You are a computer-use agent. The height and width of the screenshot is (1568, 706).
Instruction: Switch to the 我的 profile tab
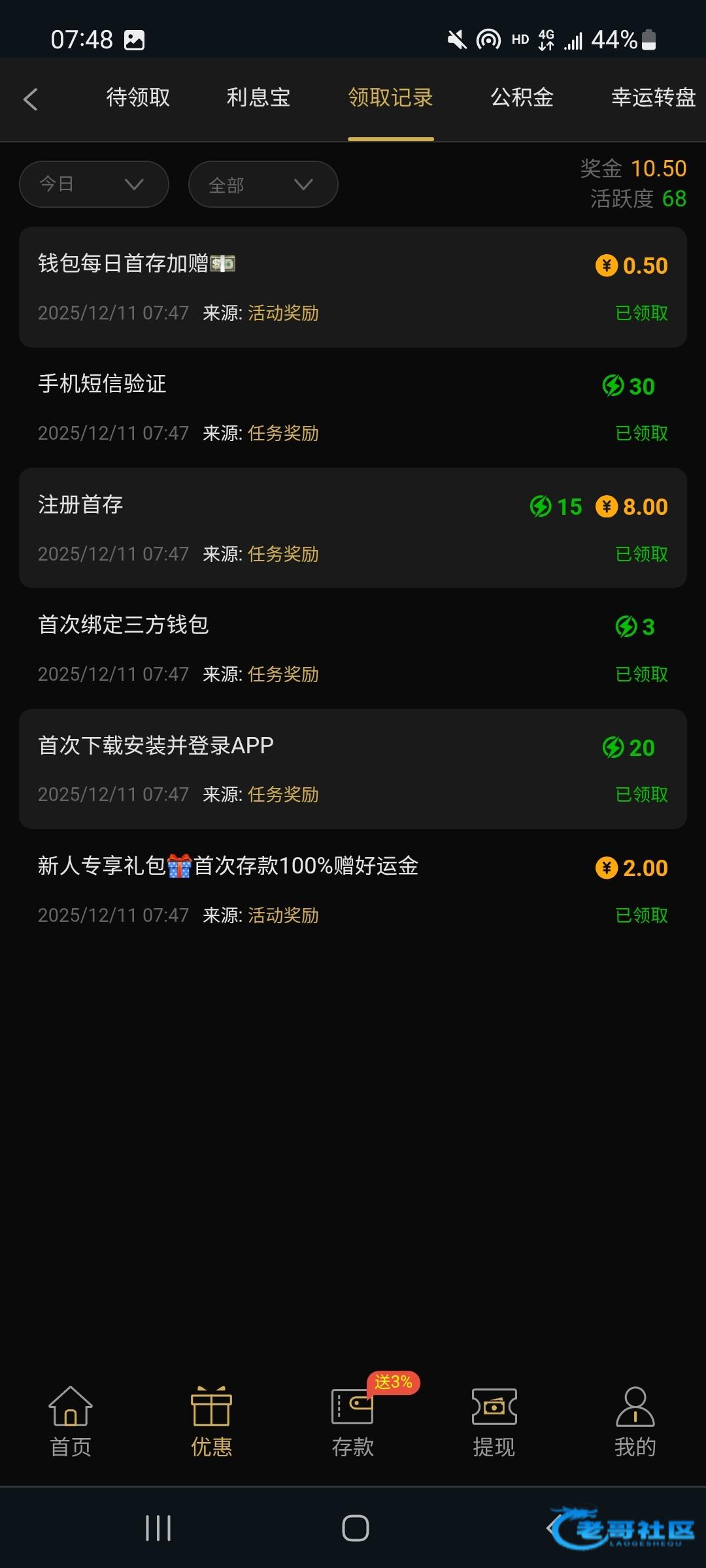(x=635, y=1422)
